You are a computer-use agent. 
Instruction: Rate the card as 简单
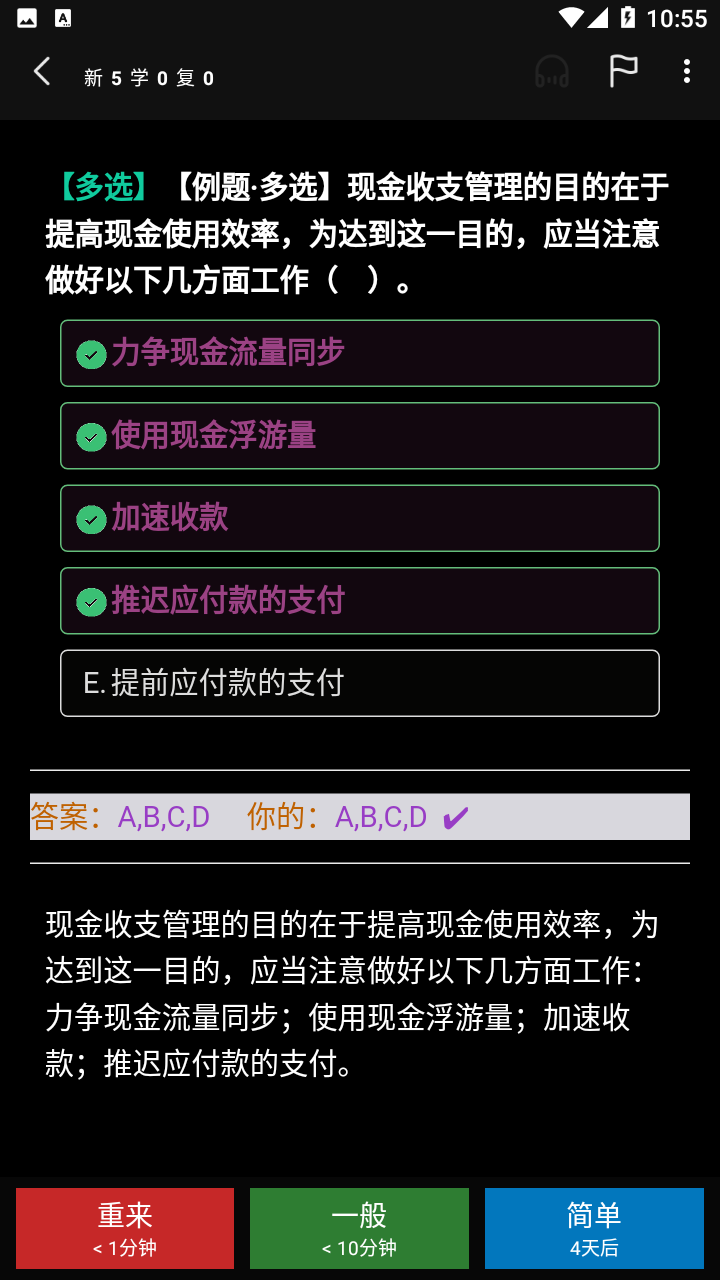[x=594, y=1228]
